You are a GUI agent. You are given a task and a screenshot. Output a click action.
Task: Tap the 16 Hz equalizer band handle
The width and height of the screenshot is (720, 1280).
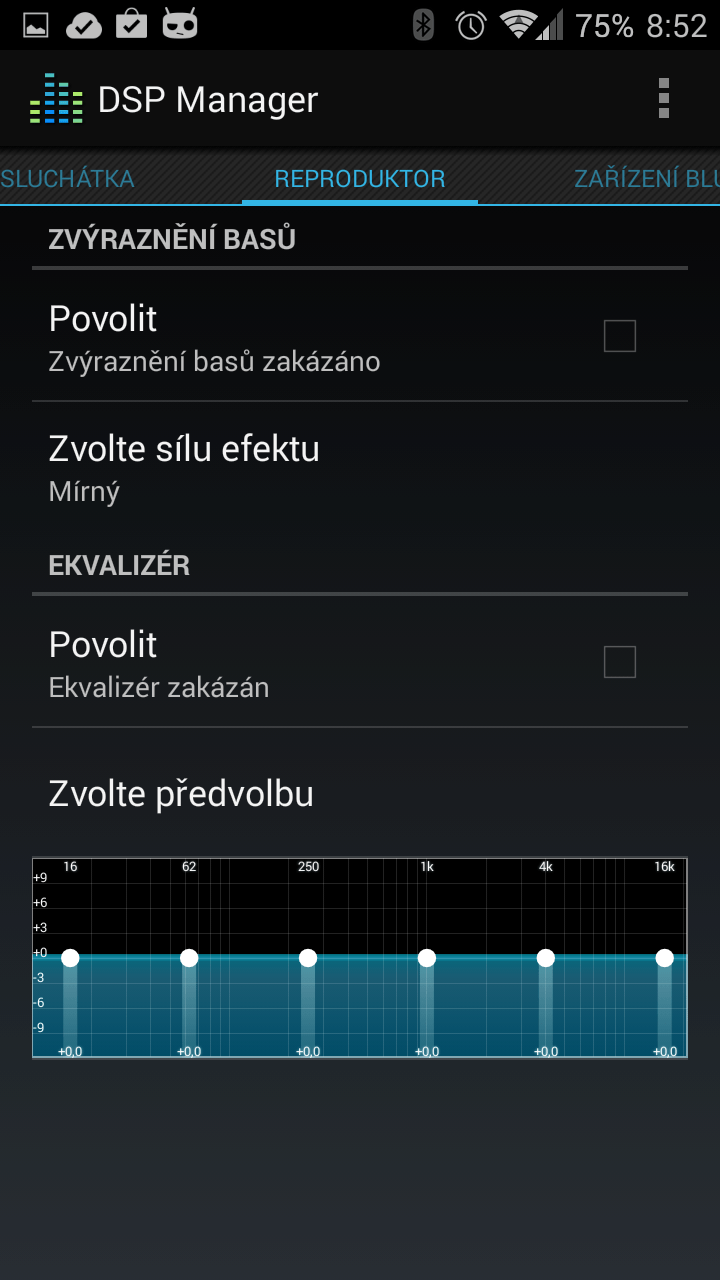click(70, 958)
